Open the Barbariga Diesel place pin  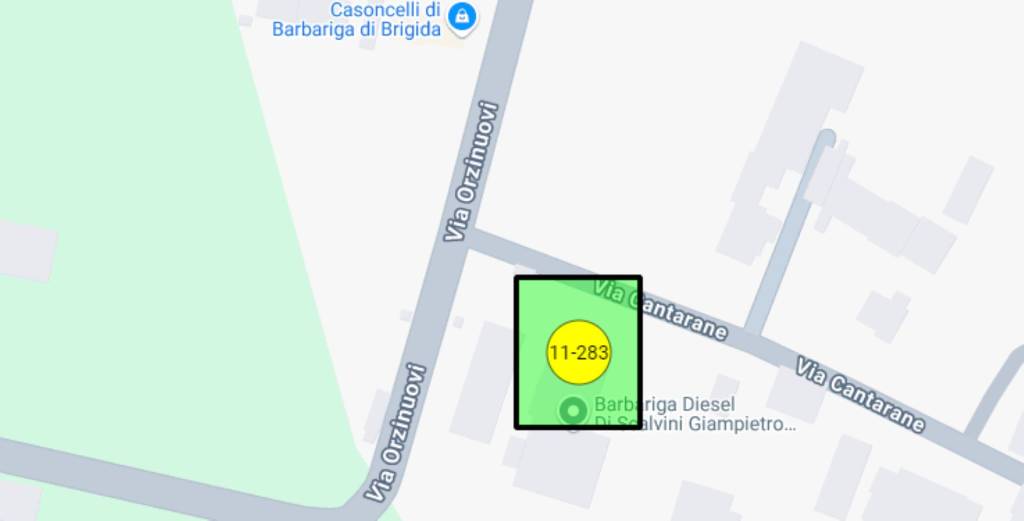pyautogui.click(x=573, y=410)
